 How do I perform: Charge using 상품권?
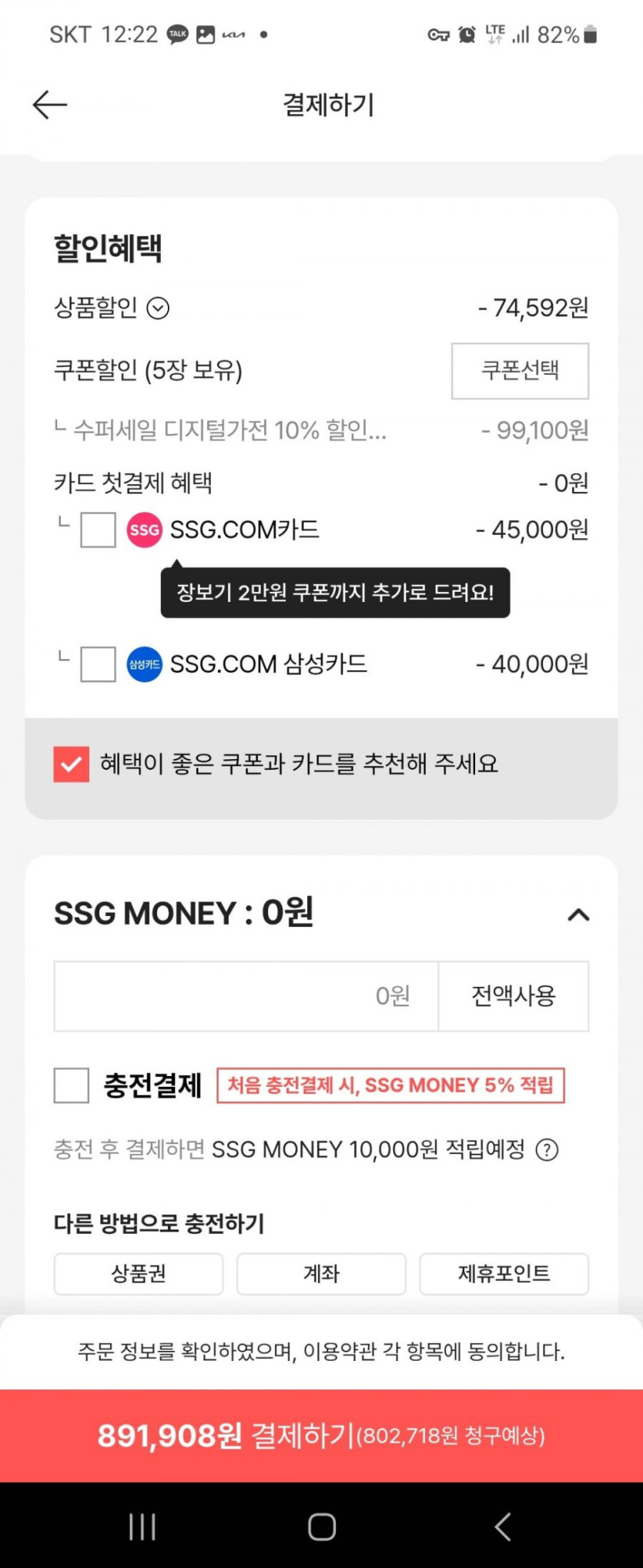139,1274
